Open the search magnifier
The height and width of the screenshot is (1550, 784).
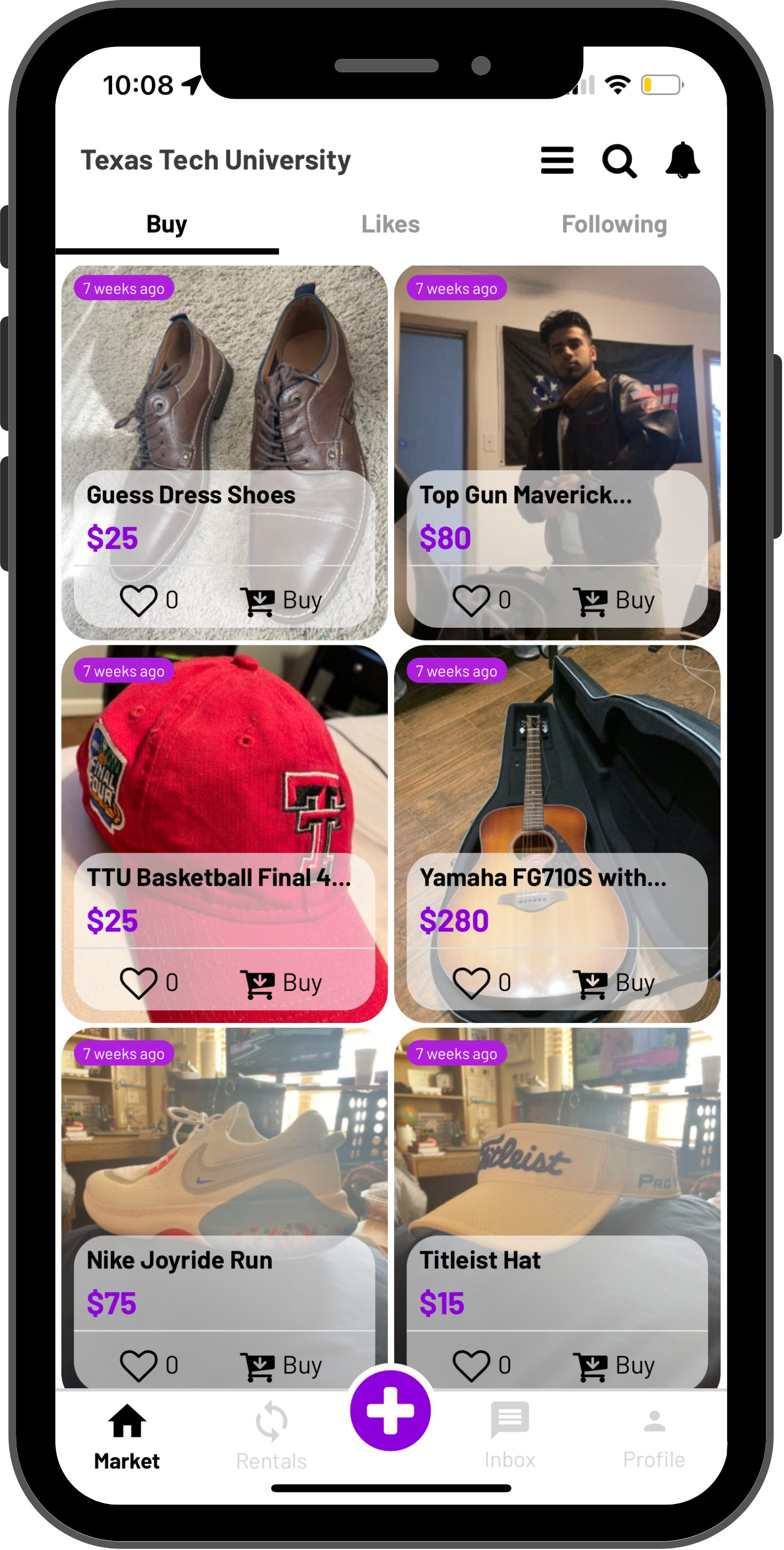[619, 161]
